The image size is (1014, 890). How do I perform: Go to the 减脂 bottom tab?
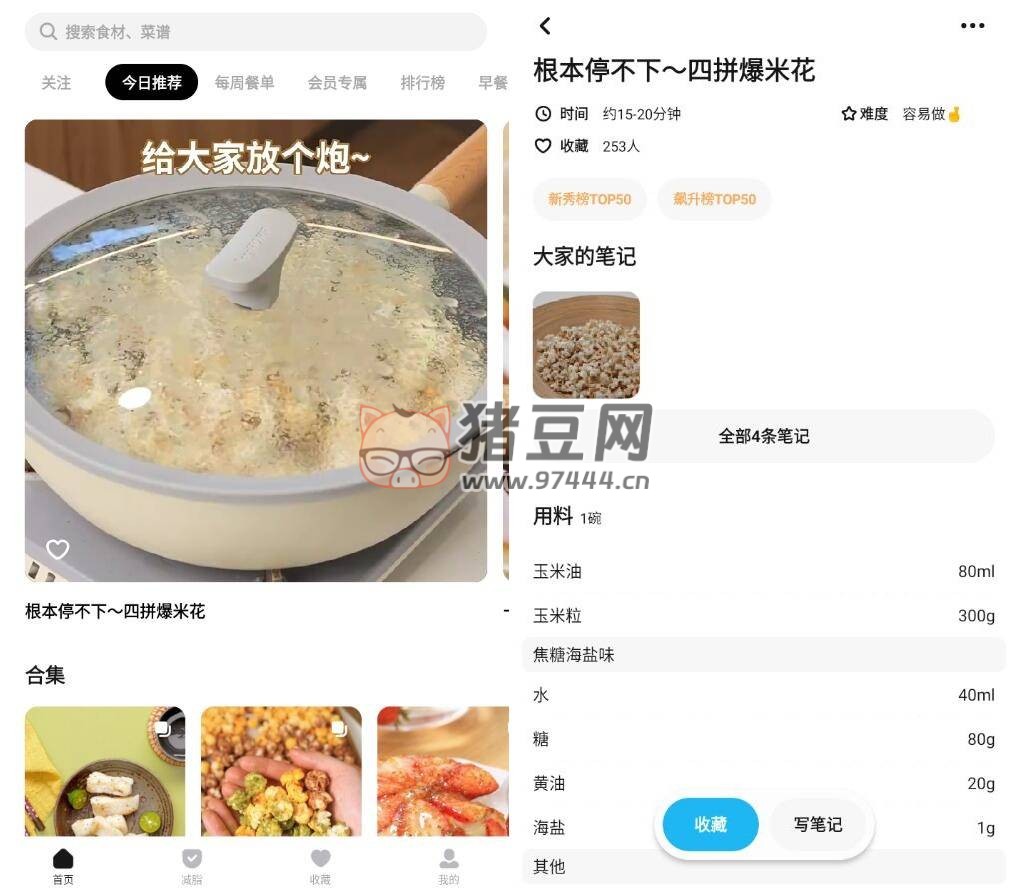[192, 865]
